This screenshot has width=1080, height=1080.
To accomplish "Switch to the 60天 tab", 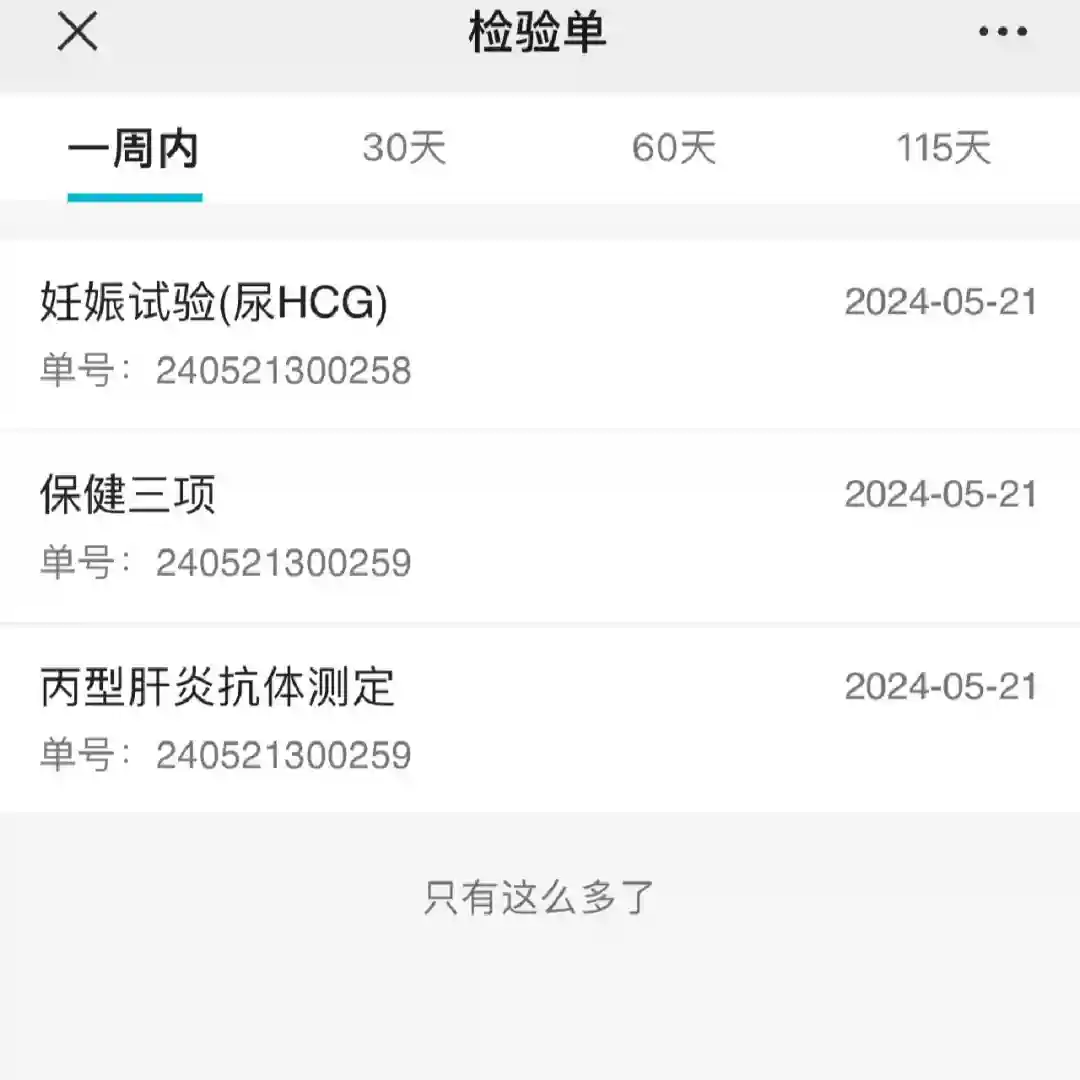I will pyautogui.click(x=673, y=150).
